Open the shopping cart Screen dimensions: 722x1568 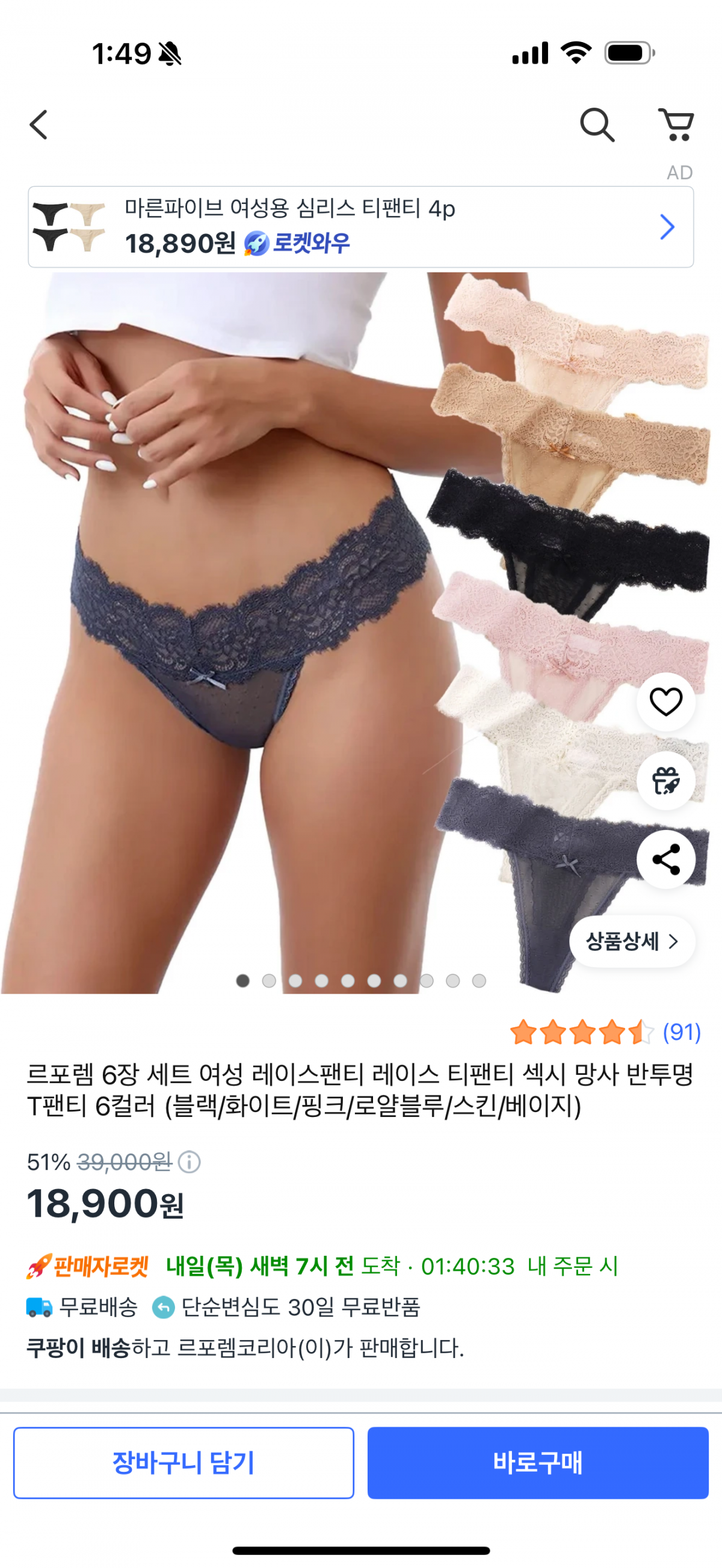[x=676, y=125]
